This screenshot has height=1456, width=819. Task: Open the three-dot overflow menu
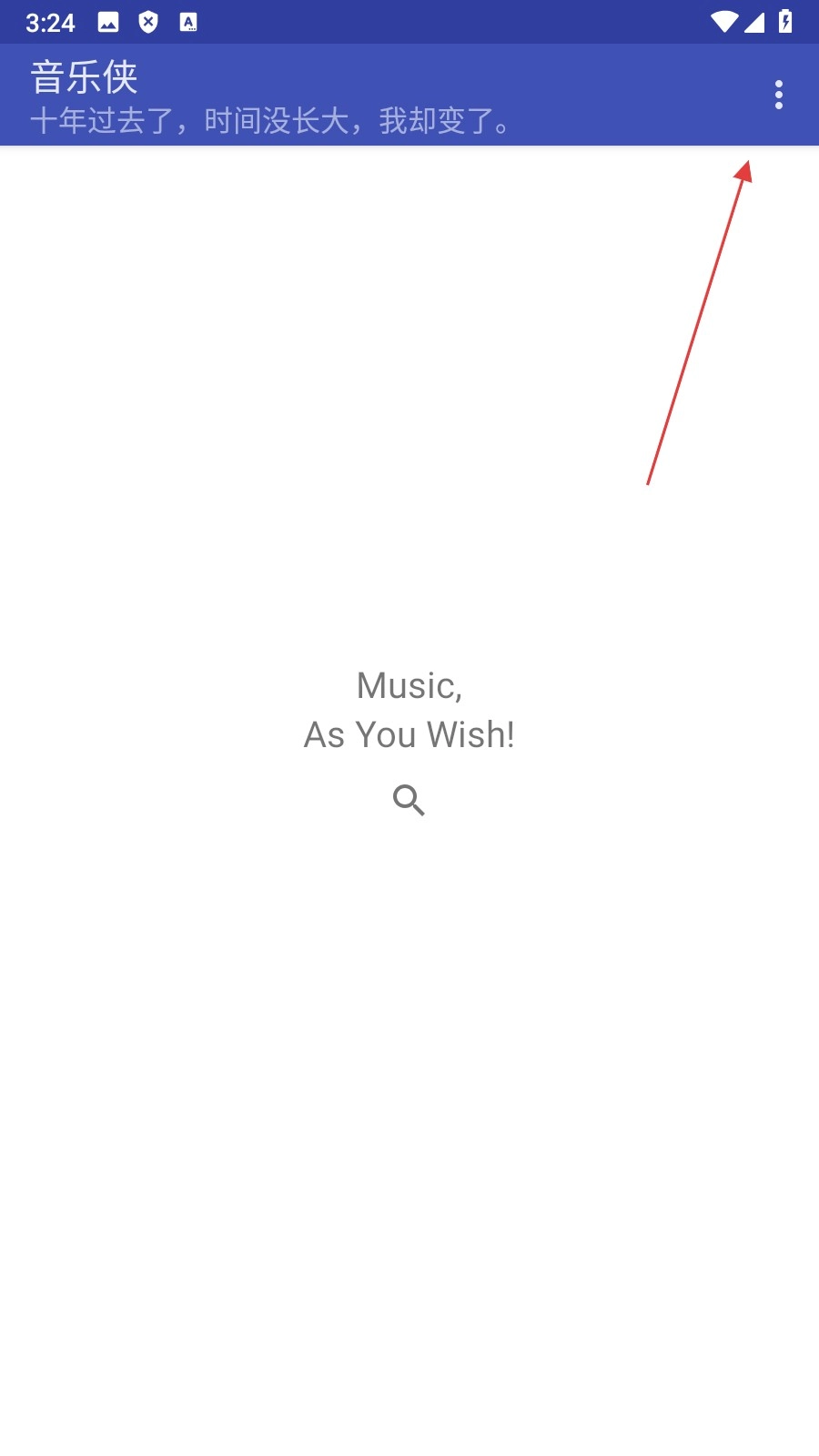tap(778, 95)
